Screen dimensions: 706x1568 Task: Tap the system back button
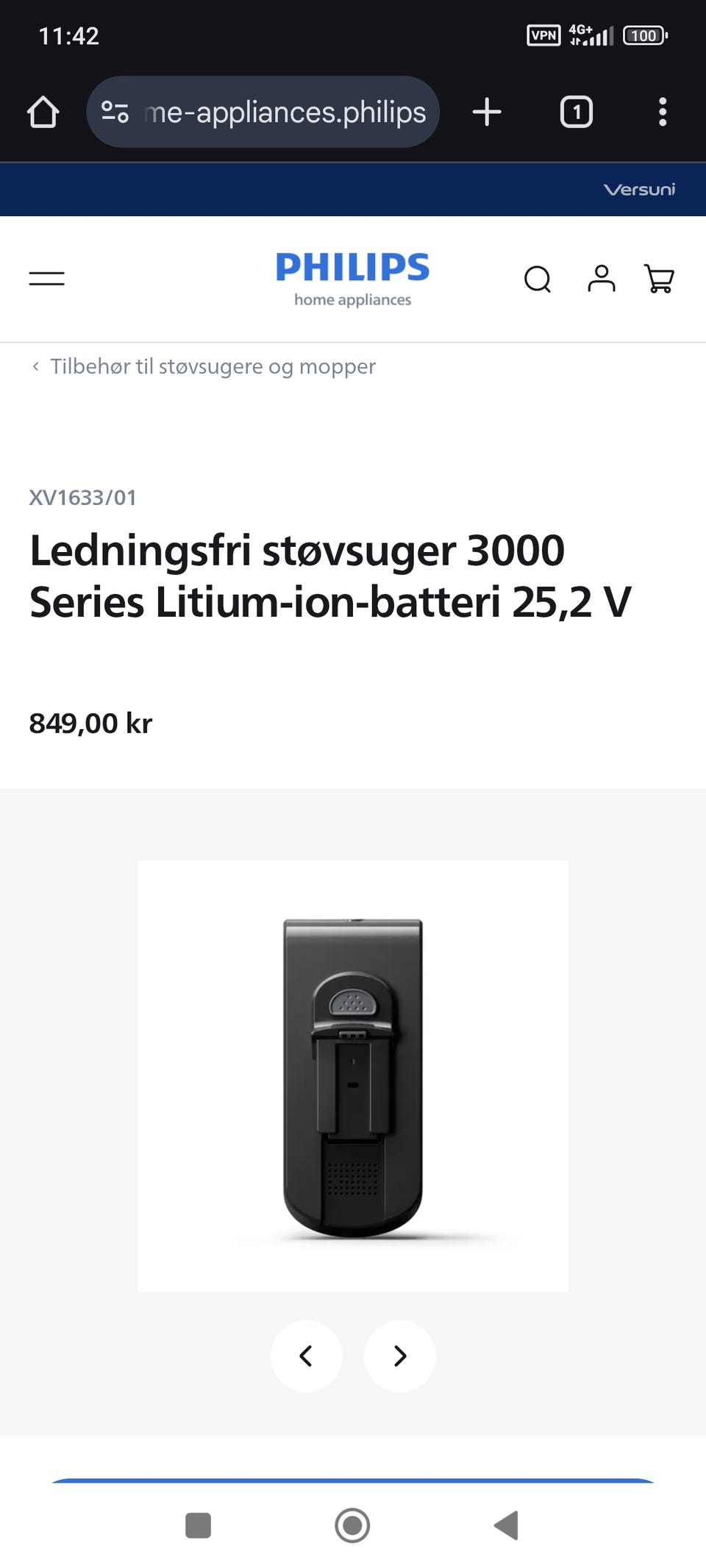506,1525
